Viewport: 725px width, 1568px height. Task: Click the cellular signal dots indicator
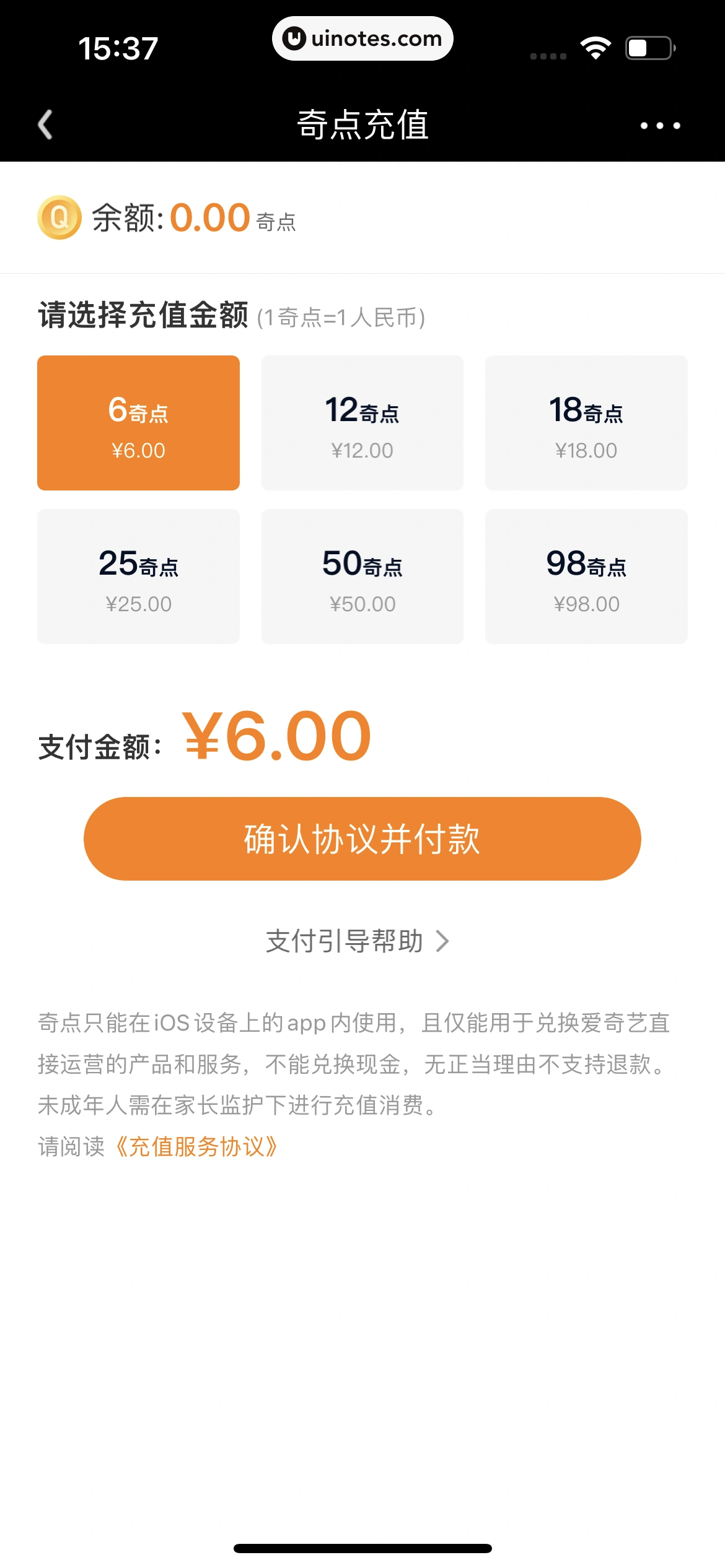click(x=548, y=54)
